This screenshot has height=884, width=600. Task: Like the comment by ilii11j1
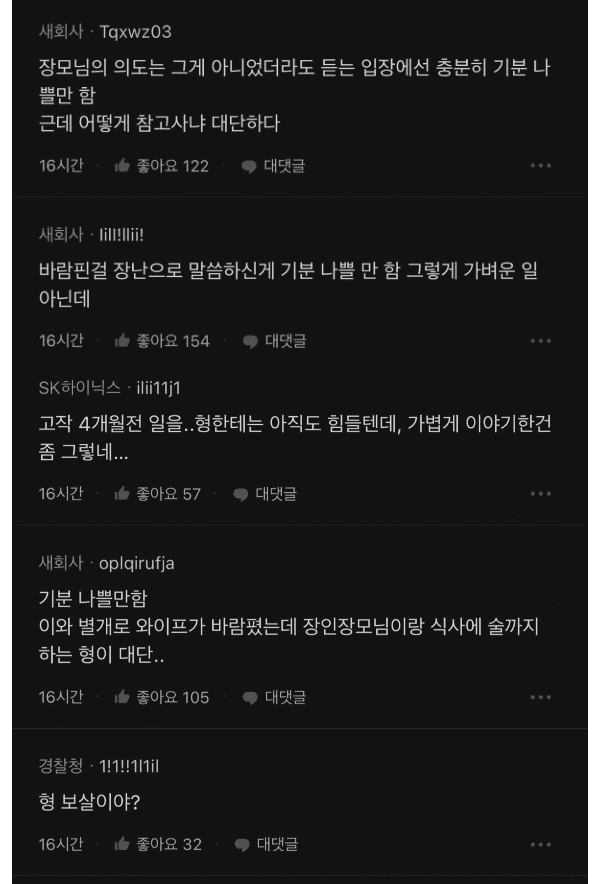(157, 494)
